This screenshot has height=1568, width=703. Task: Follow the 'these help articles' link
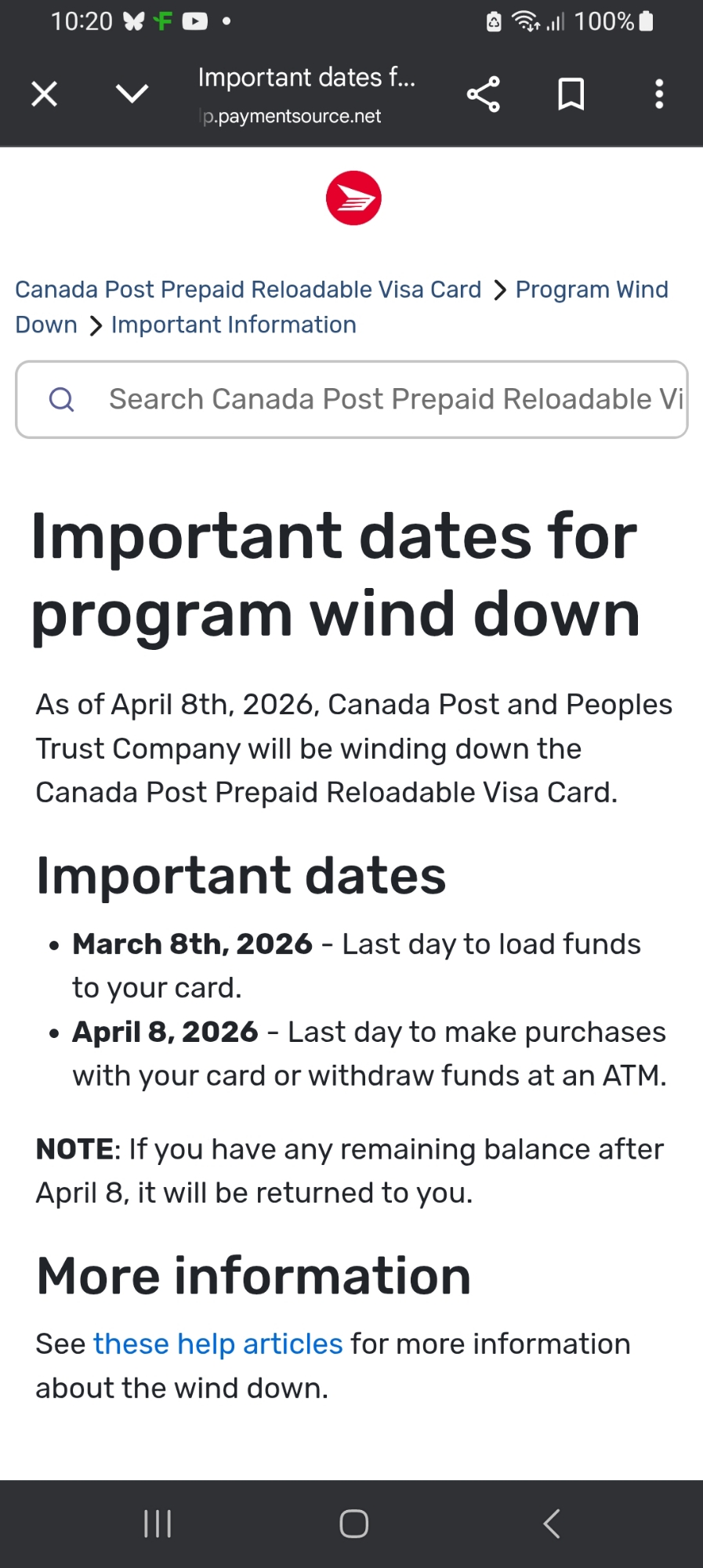(x=218, y=1344)
